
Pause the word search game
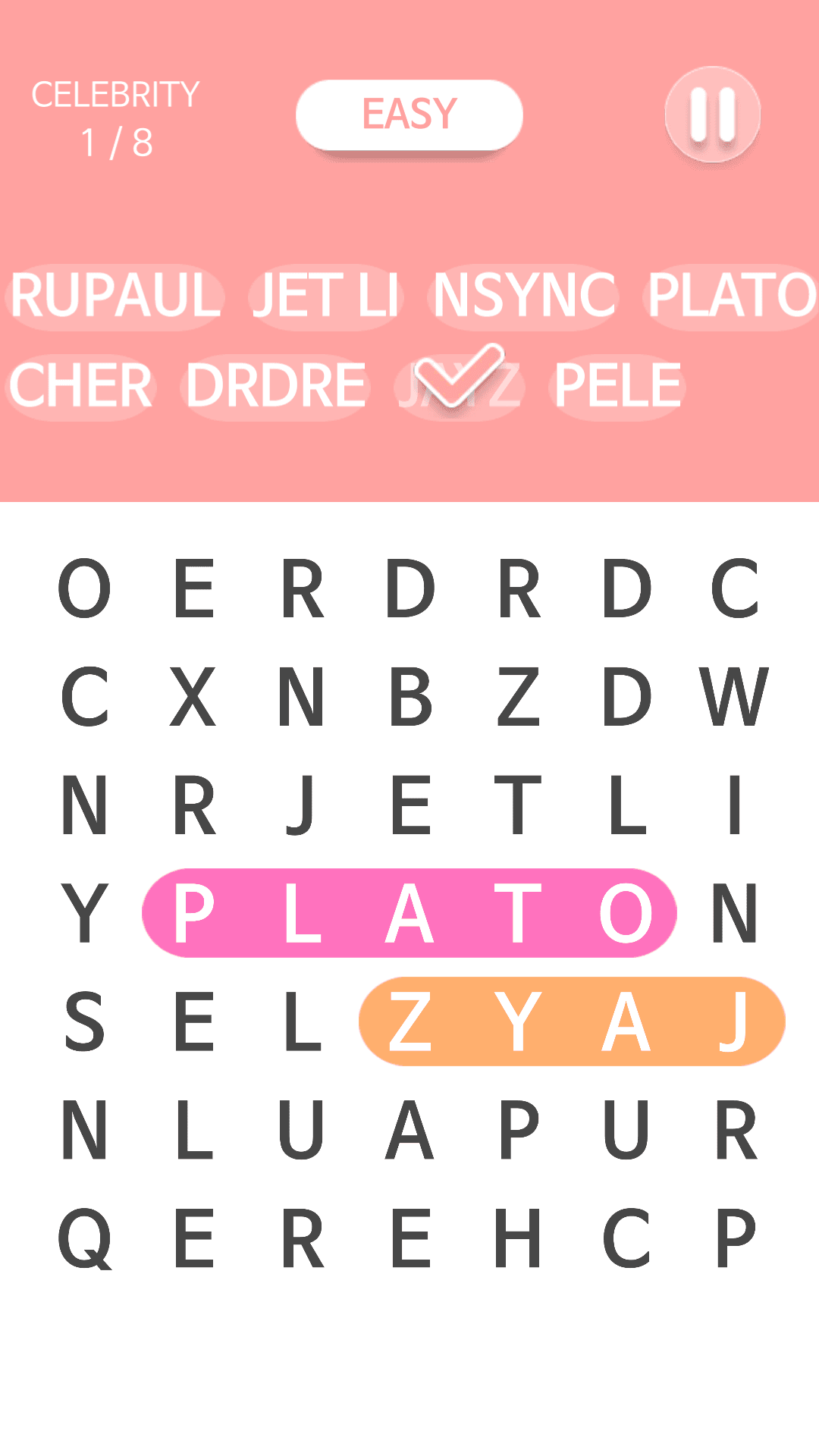tap(712, 115)
